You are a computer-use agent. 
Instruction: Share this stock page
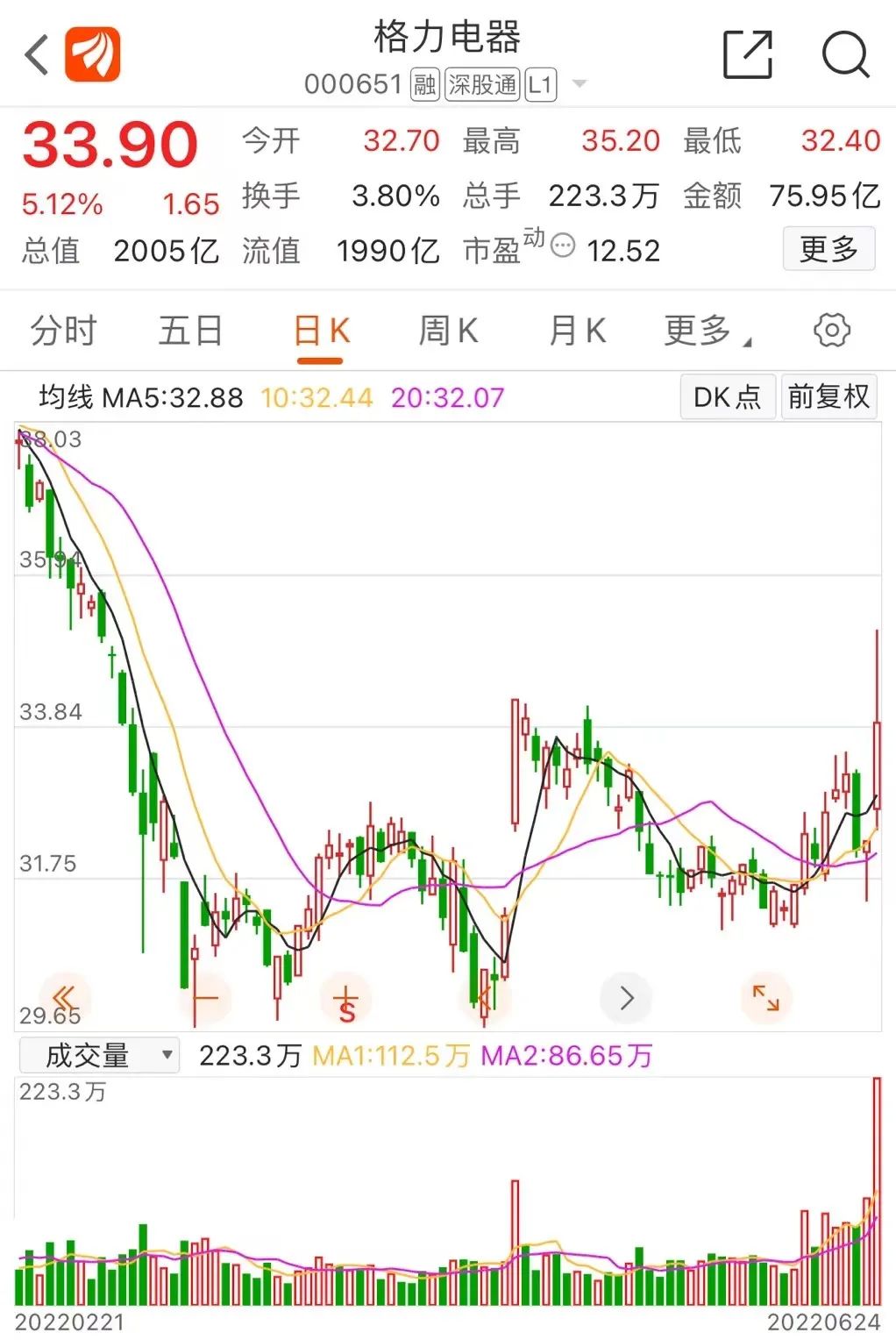point(748,55)
